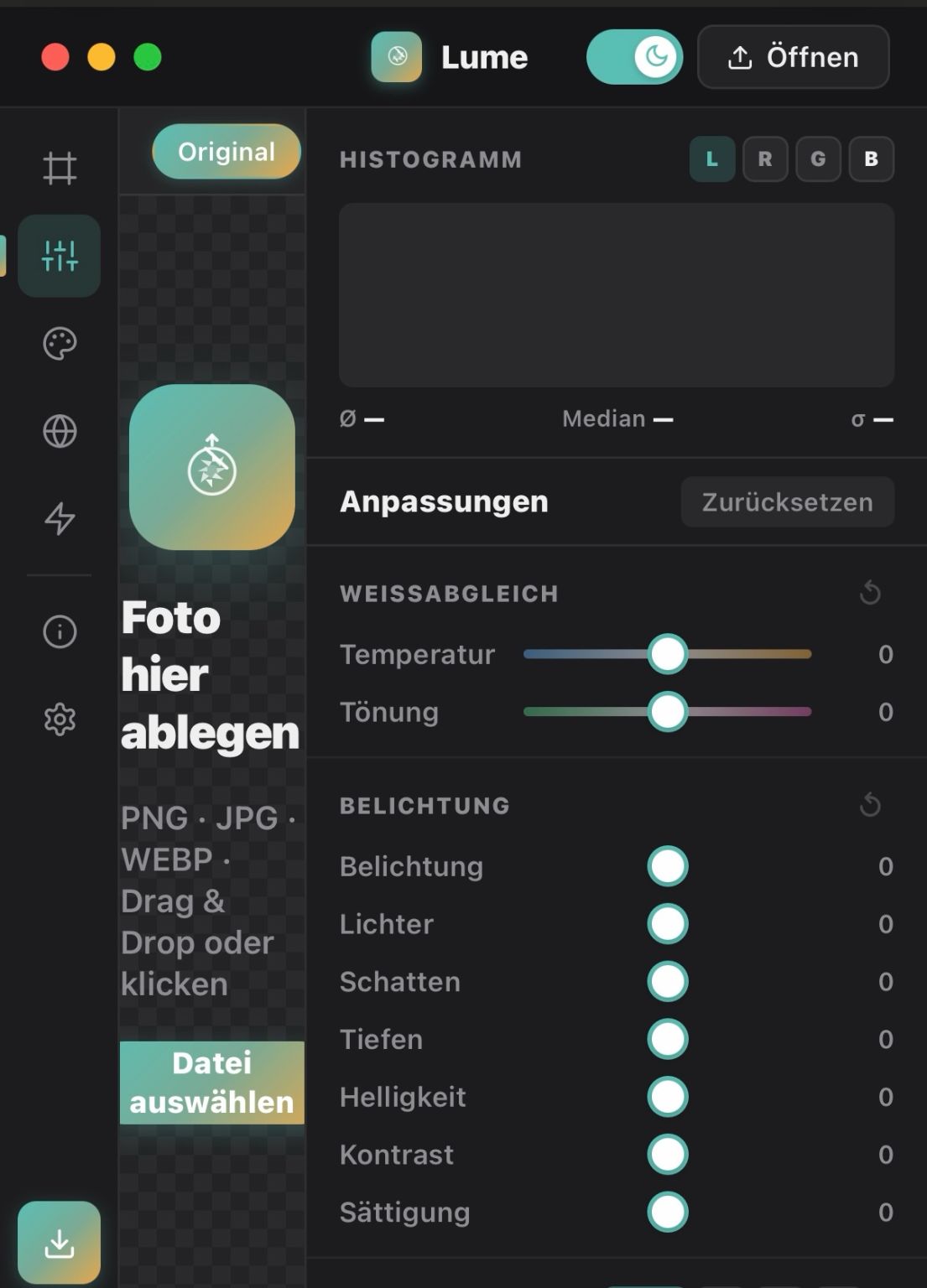Tap the download export button
Screen dimensions: 927x1288
point(59,1243)
